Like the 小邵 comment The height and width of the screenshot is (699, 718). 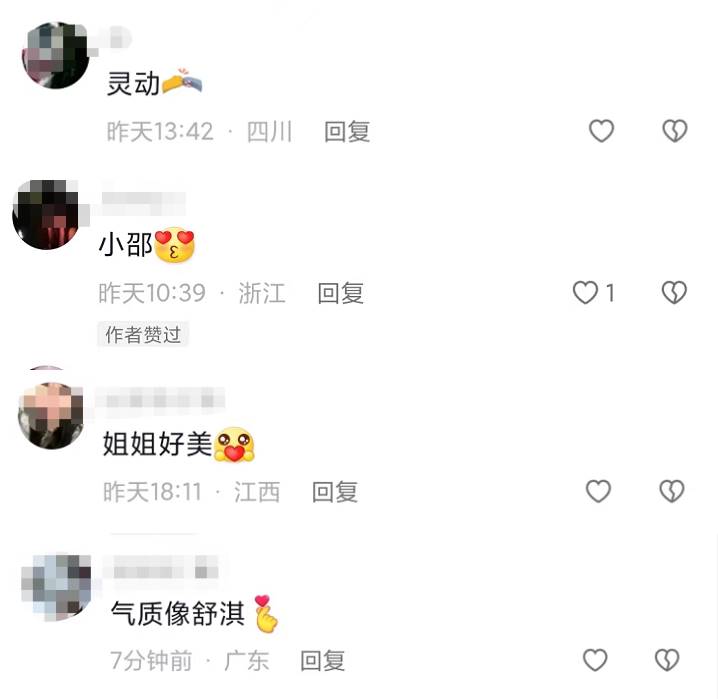tap(585, 292)
